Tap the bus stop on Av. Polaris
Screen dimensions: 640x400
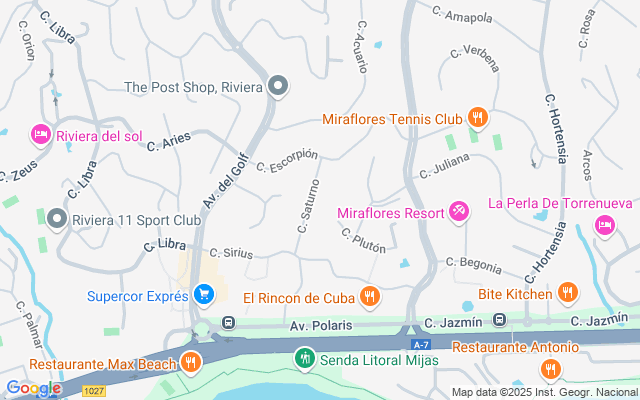(x=228, y=324)
